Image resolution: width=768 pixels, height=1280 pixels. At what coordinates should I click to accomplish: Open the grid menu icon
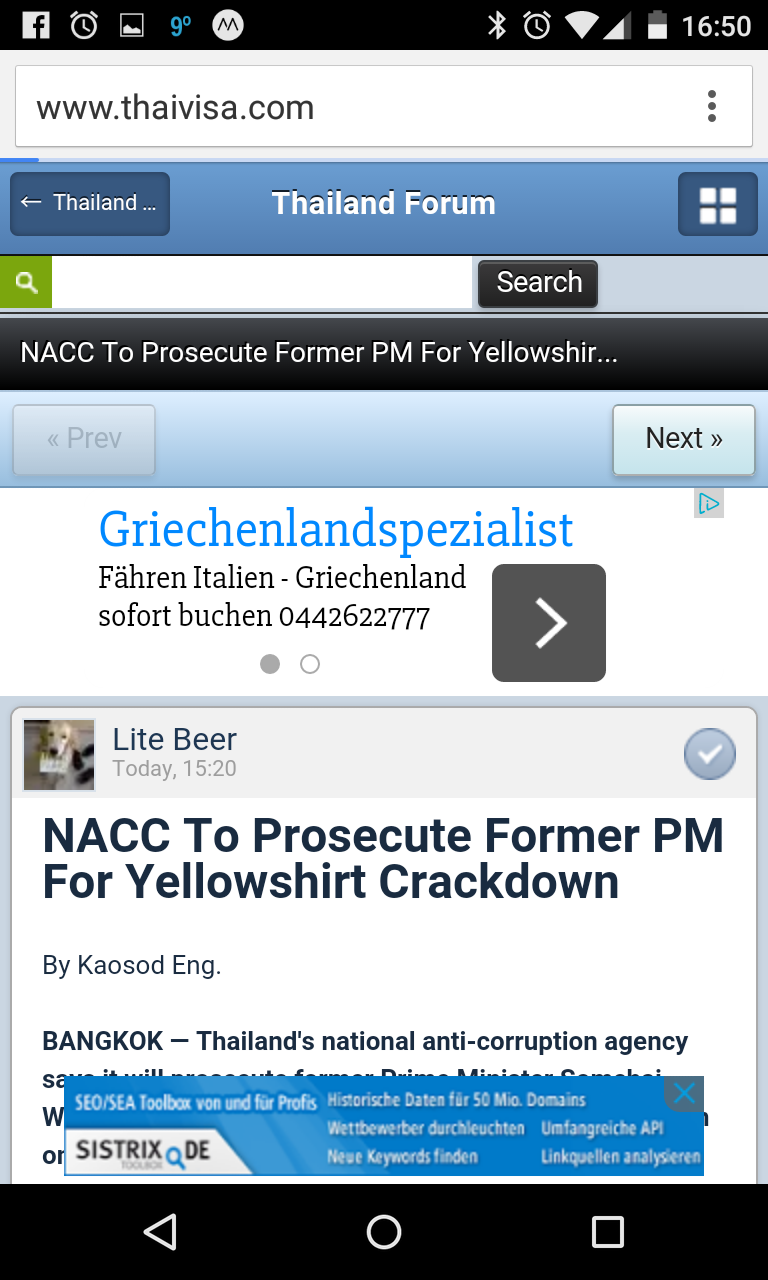pyautogui.click(x=717, y=204)
